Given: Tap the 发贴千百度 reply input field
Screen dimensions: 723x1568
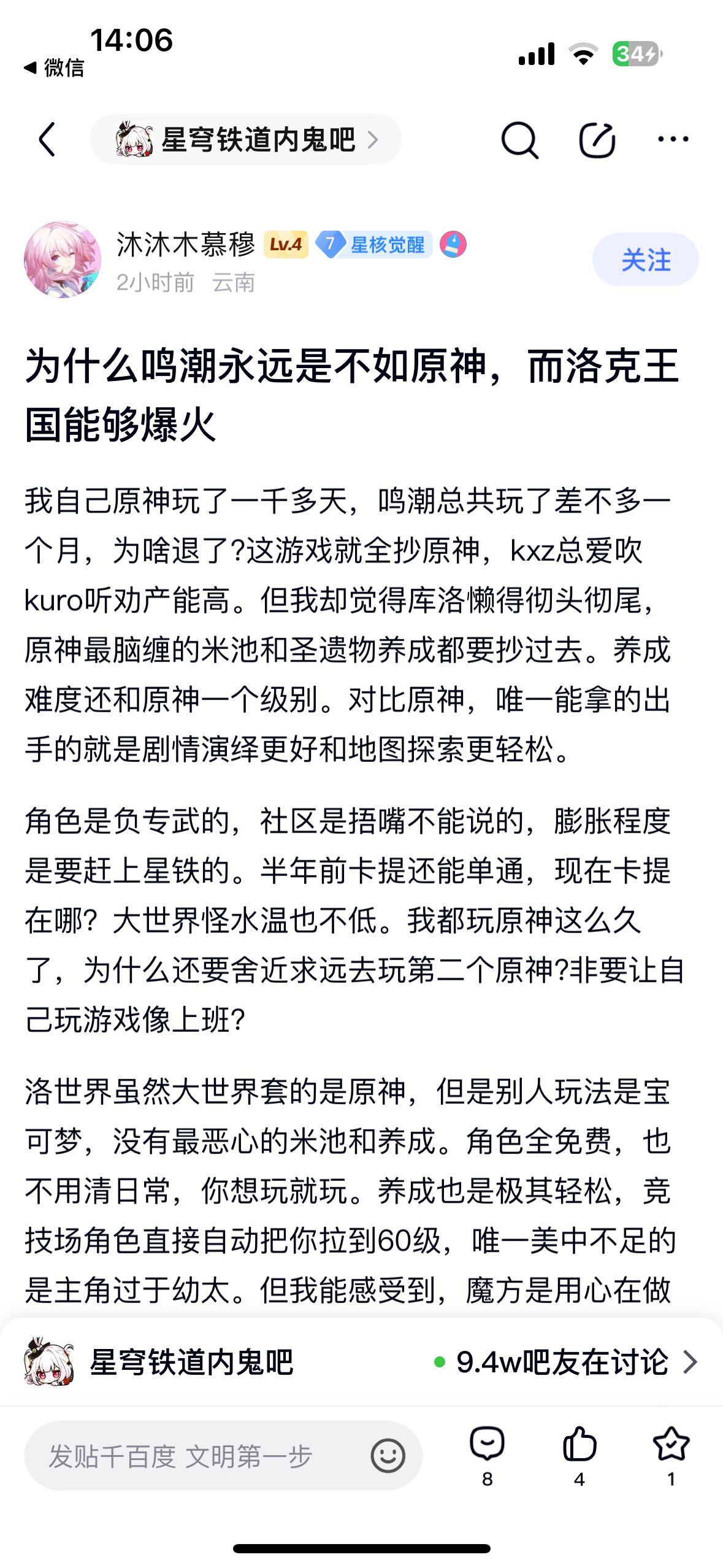Looking at the screenshot, I should point(223,1455).
